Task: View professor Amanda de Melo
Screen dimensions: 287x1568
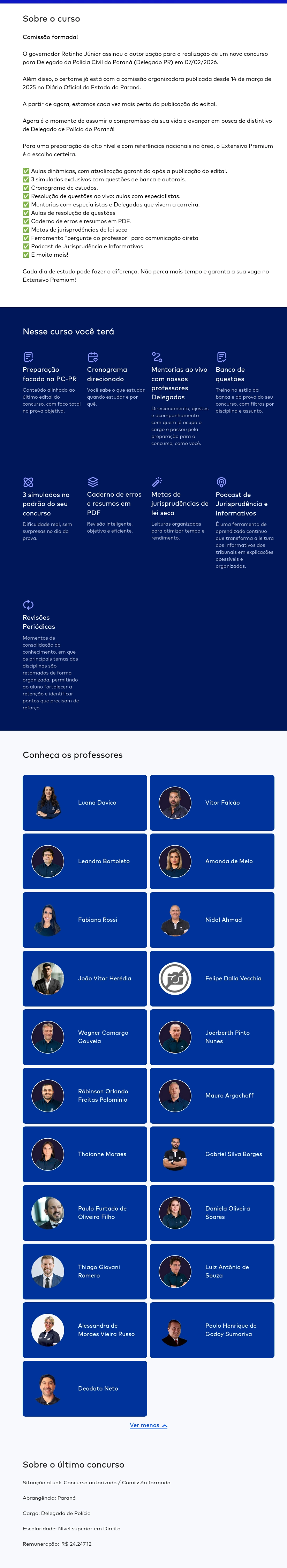Action: [212, 861]
